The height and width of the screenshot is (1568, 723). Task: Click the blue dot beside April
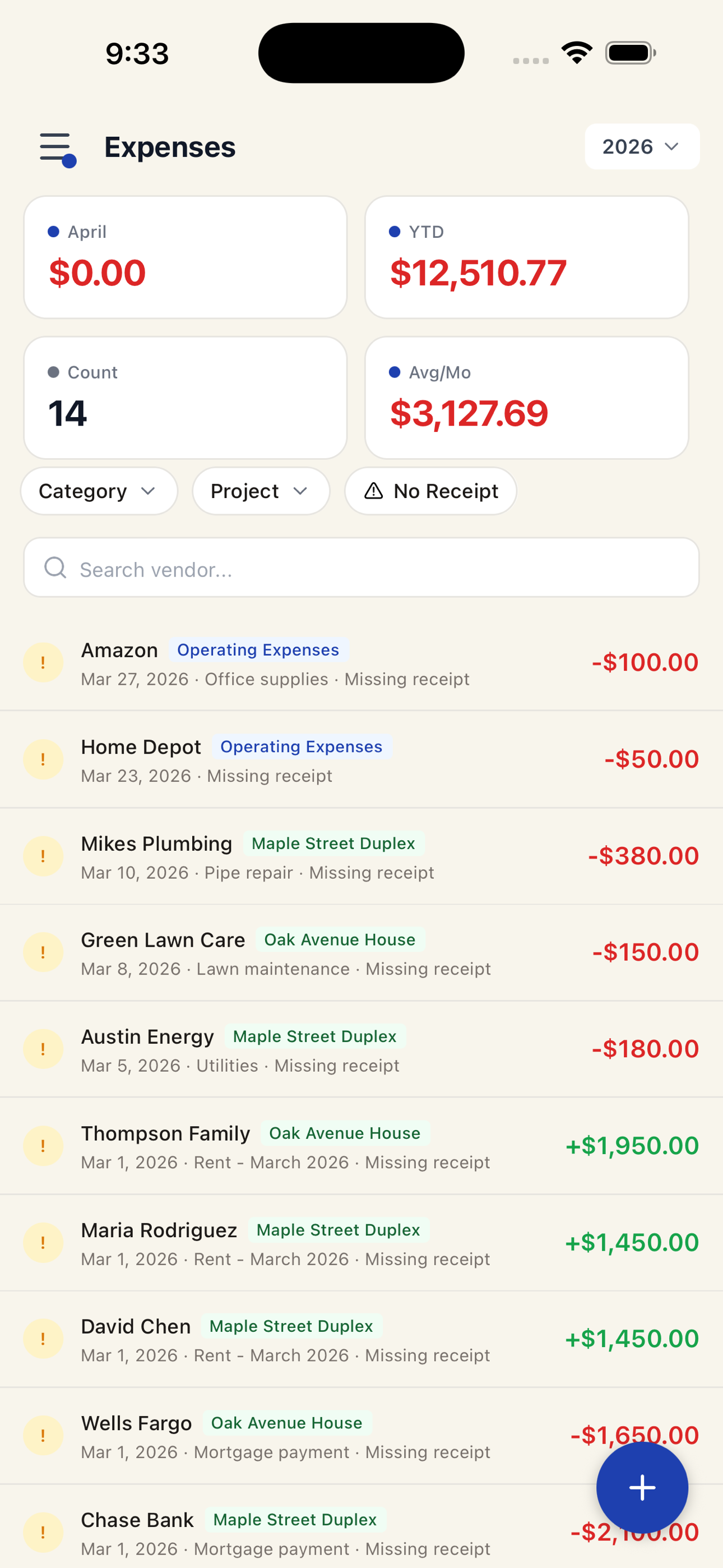(54, 231)
